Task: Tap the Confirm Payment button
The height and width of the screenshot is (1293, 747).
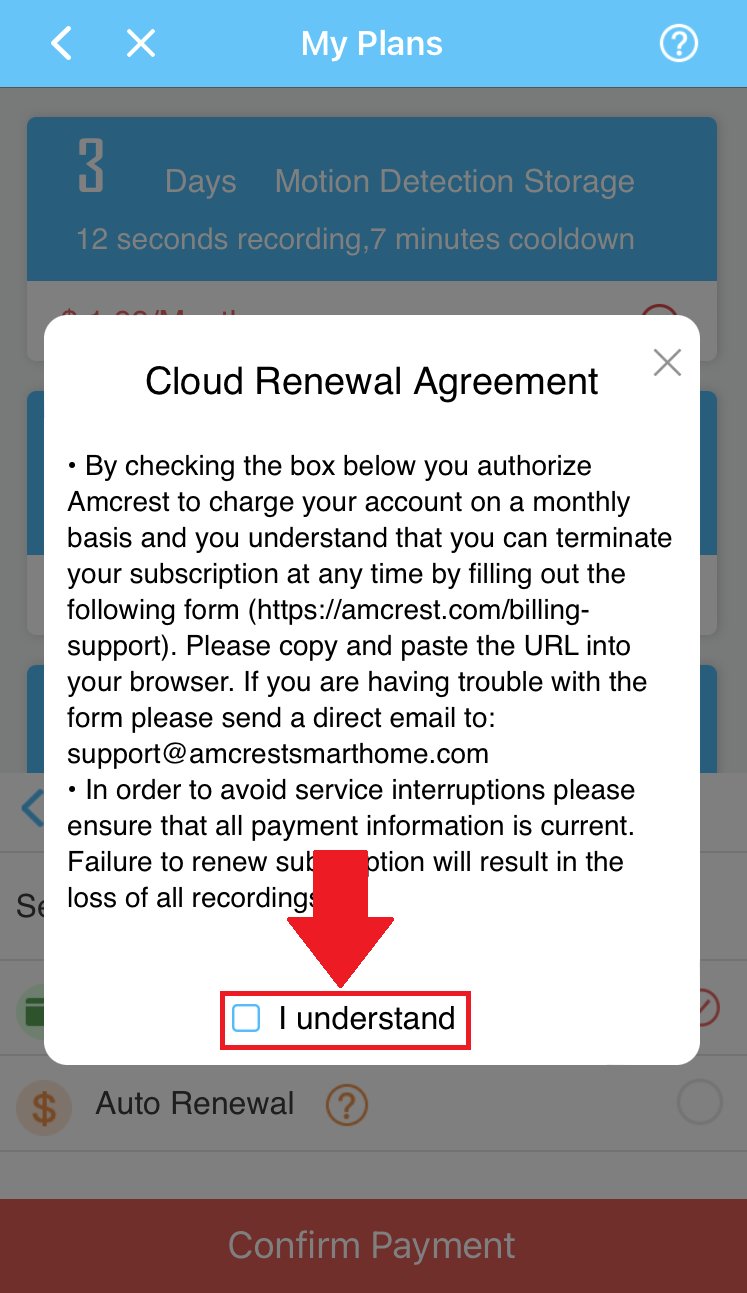Action: 373,1246
